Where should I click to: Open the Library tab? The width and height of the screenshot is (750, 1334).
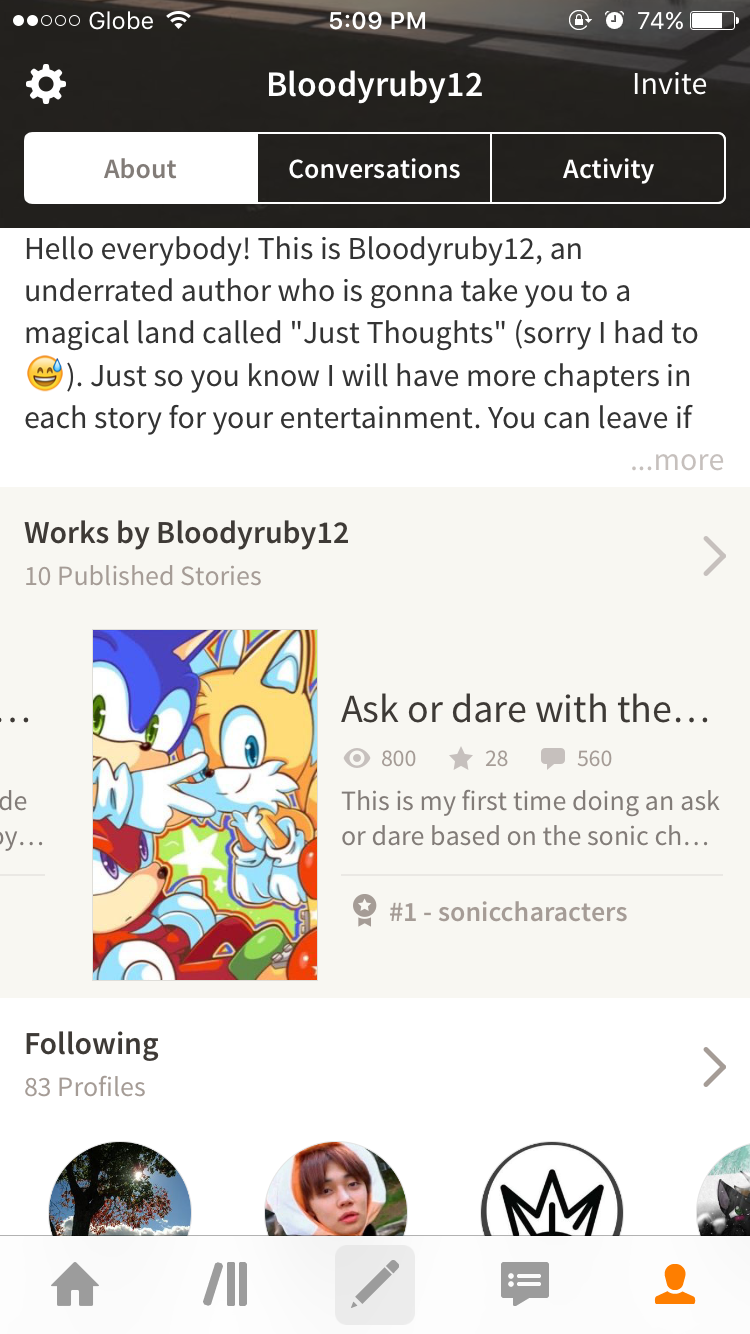(226, 1285)
